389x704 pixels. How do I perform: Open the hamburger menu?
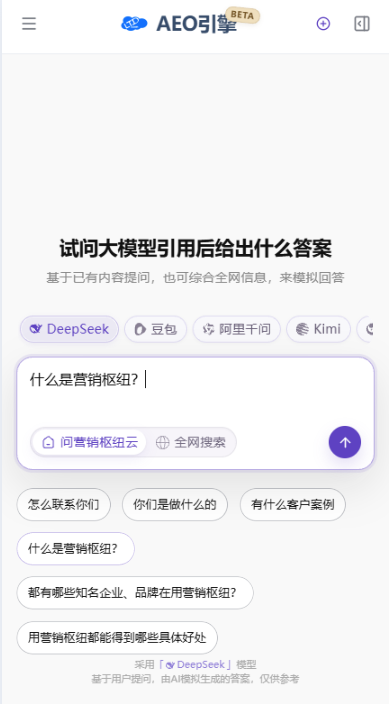click(29, 24)
